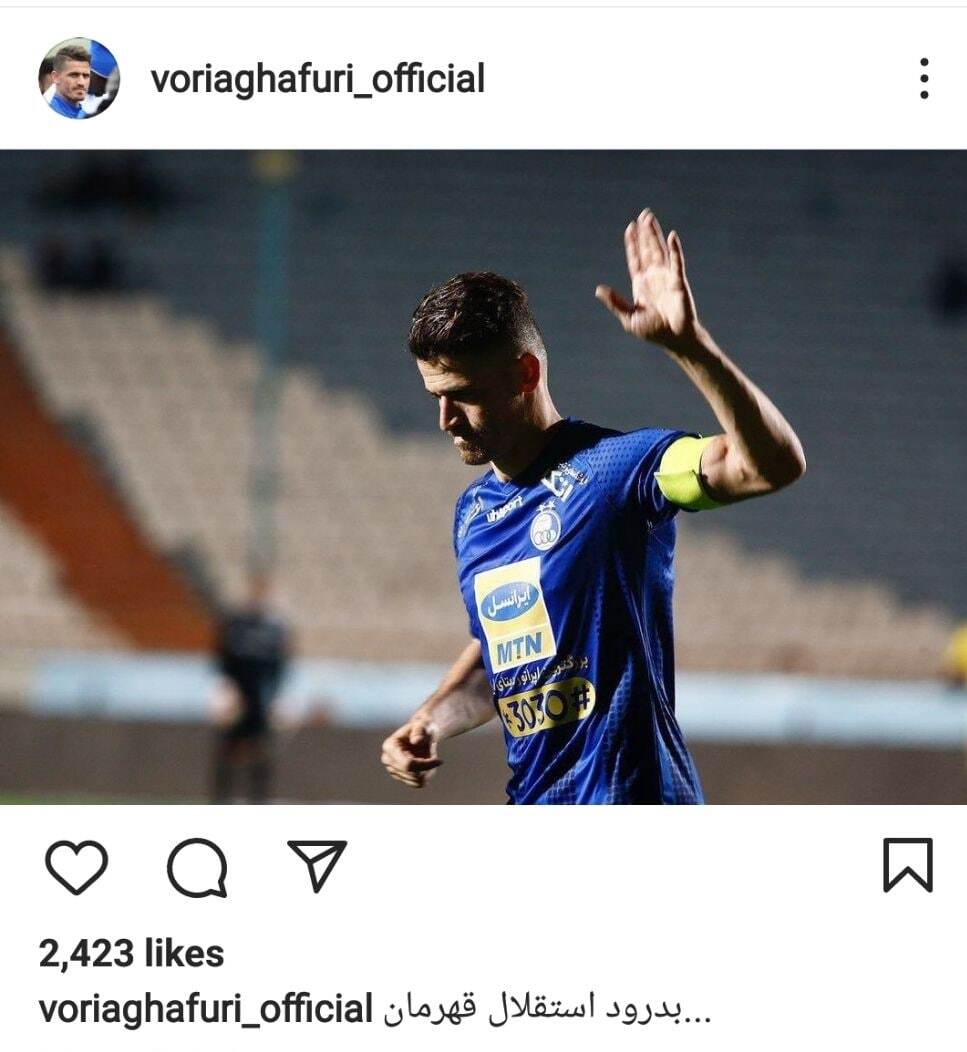The width and height of the screenshot is (967, 1052).
Task: Open the post's three-dot options menu
Action: pos(923,78)
